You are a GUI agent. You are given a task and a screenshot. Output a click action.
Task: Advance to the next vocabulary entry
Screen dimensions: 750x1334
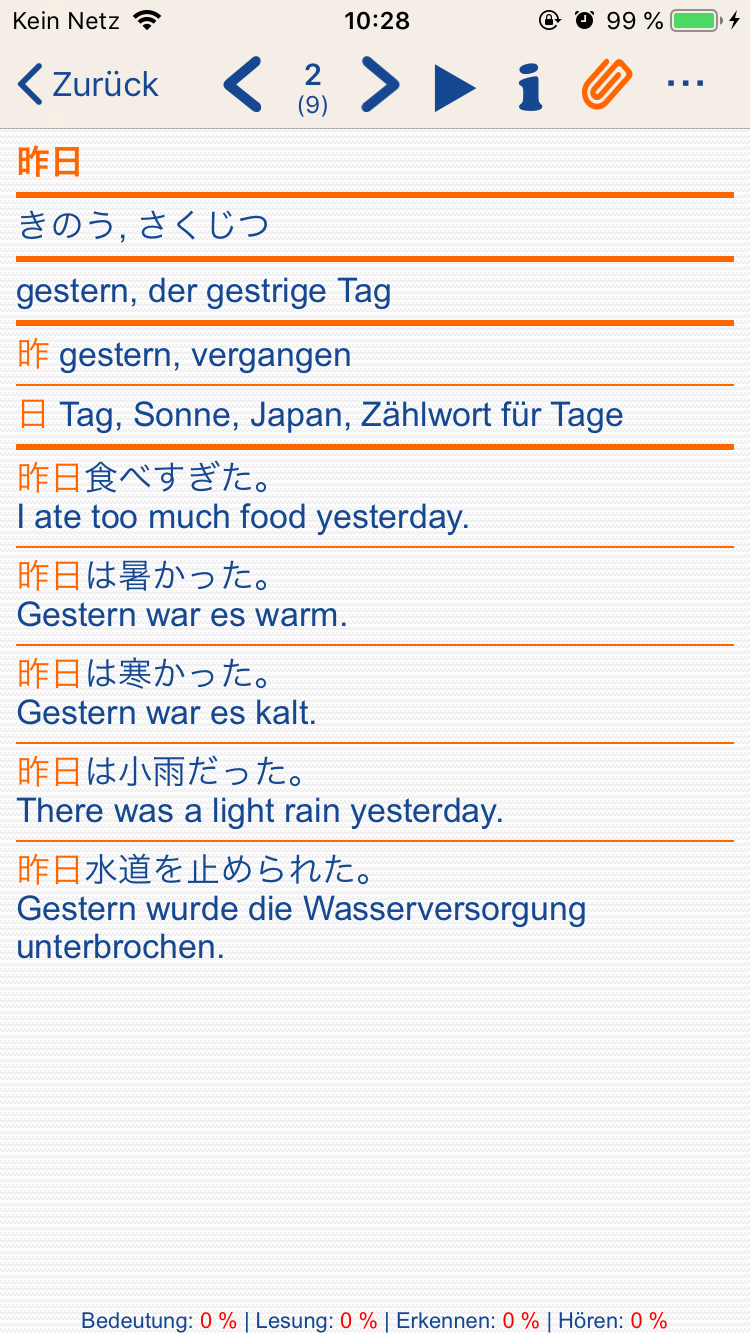(380, 85)
